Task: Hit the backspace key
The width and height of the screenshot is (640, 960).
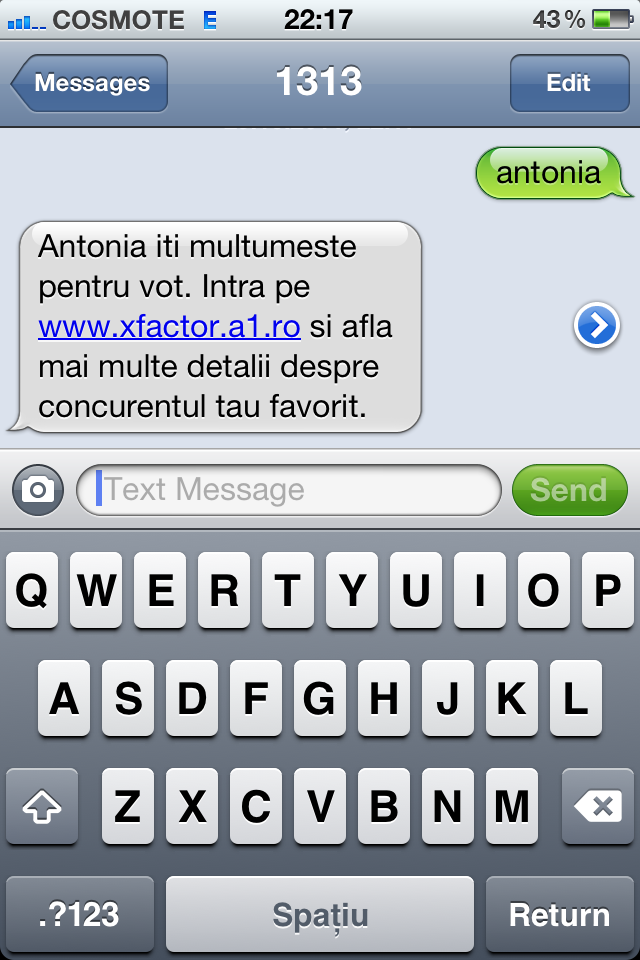Action: (x=598, y=807)
